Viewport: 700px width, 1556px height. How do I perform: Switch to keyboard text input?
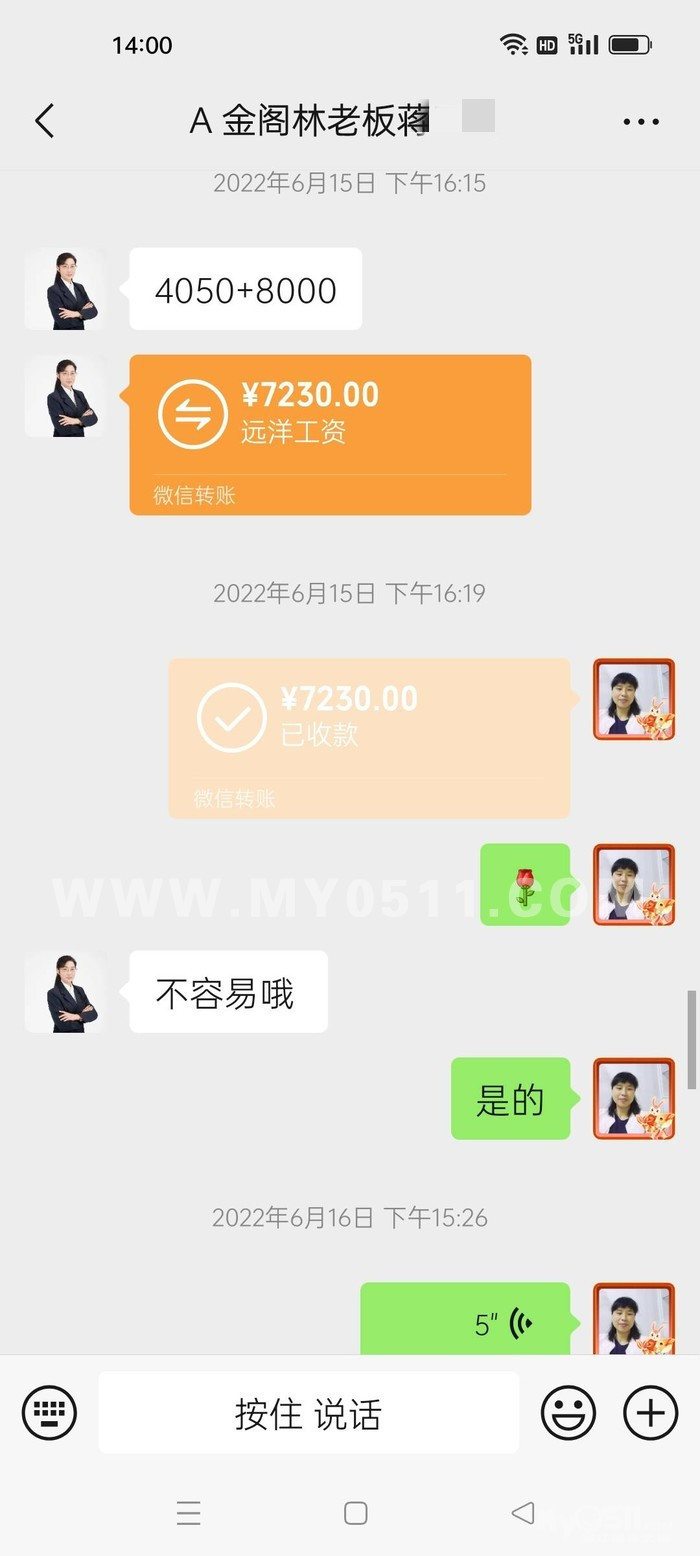(x=49, y=1413)
